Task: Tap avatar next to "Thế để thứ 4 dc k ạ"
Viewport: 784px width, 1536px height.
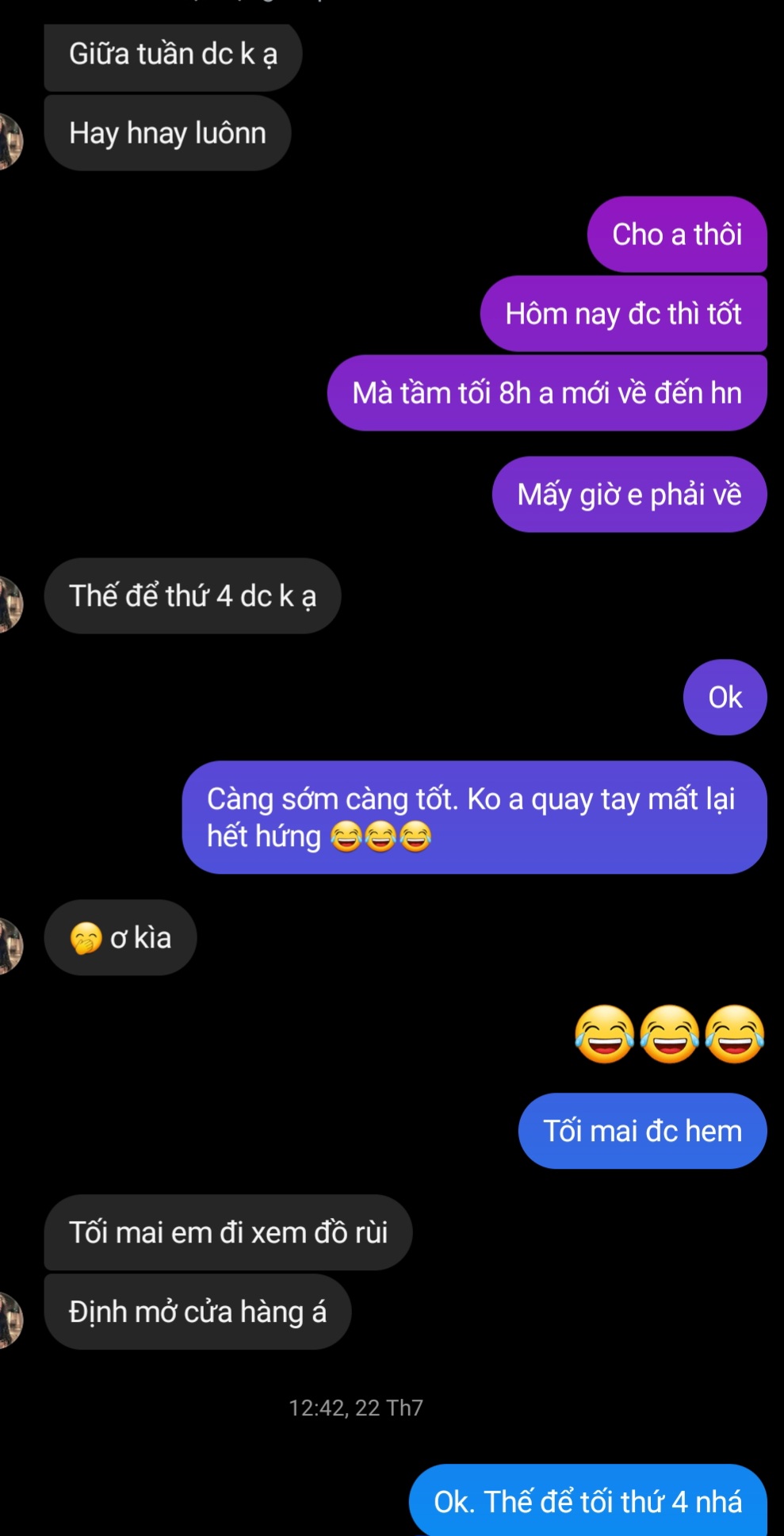Action: 10,604
